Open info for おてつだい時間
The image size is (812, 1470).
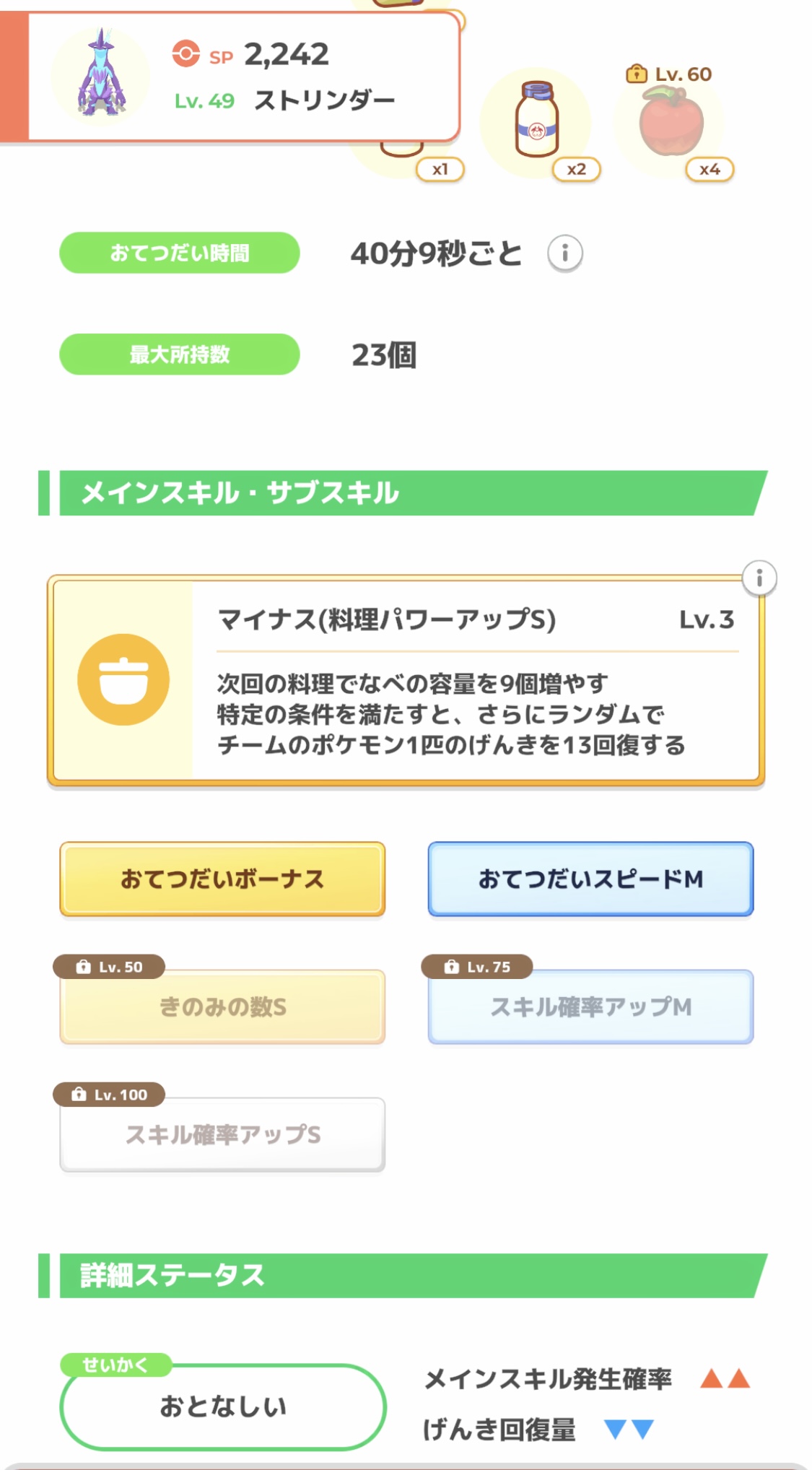coord(564,253)
